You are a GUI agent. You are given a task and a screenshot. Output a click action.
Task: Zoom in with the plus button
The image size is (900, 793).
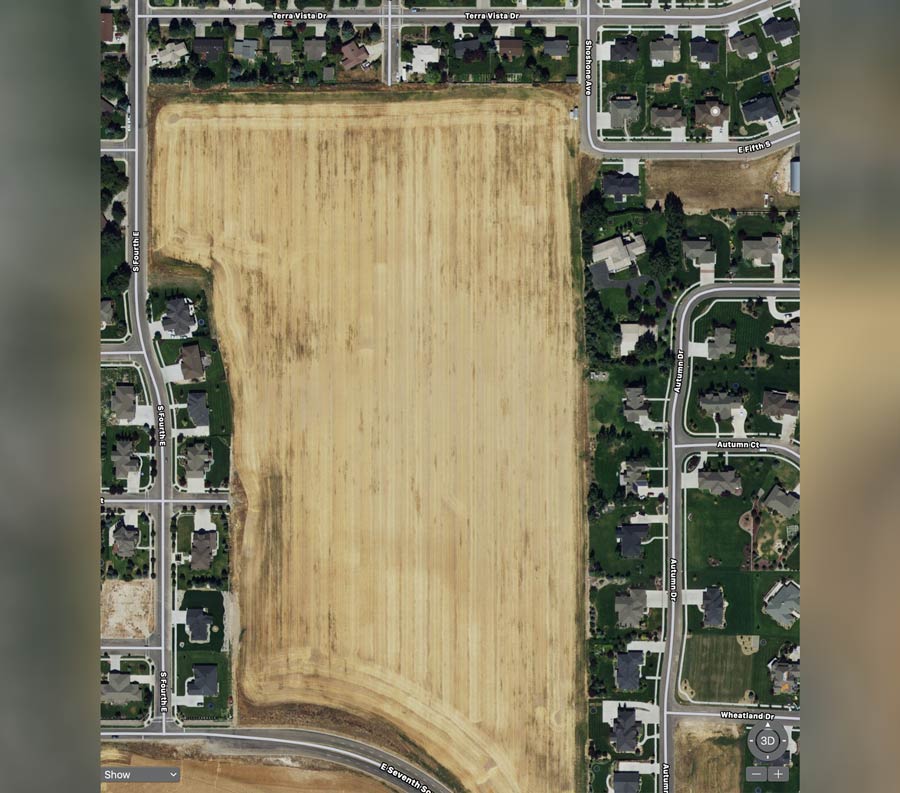[x=778, y=774]
